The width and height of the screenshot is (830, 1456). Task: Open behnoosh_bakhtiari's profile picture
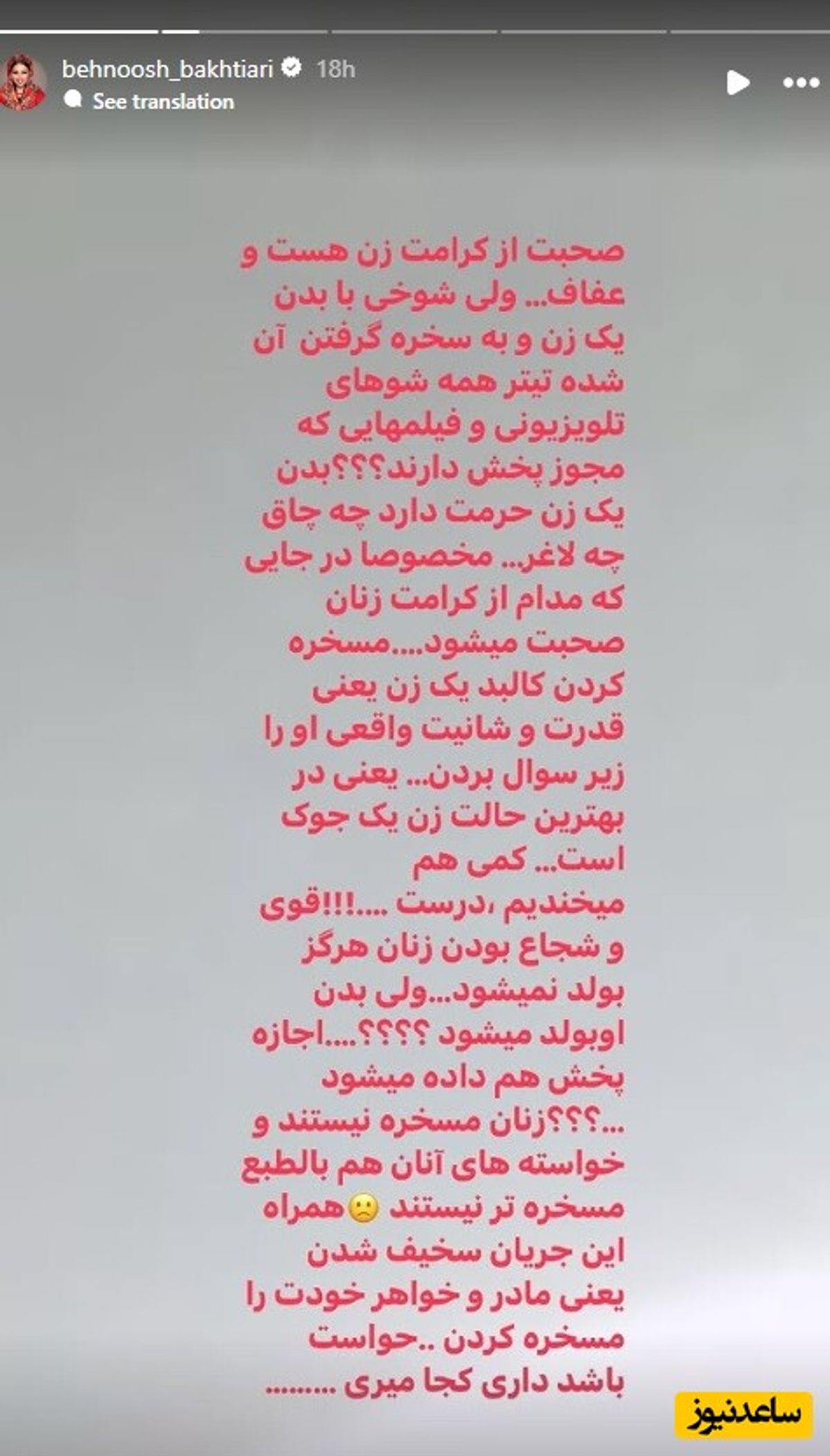click(23, 83)
